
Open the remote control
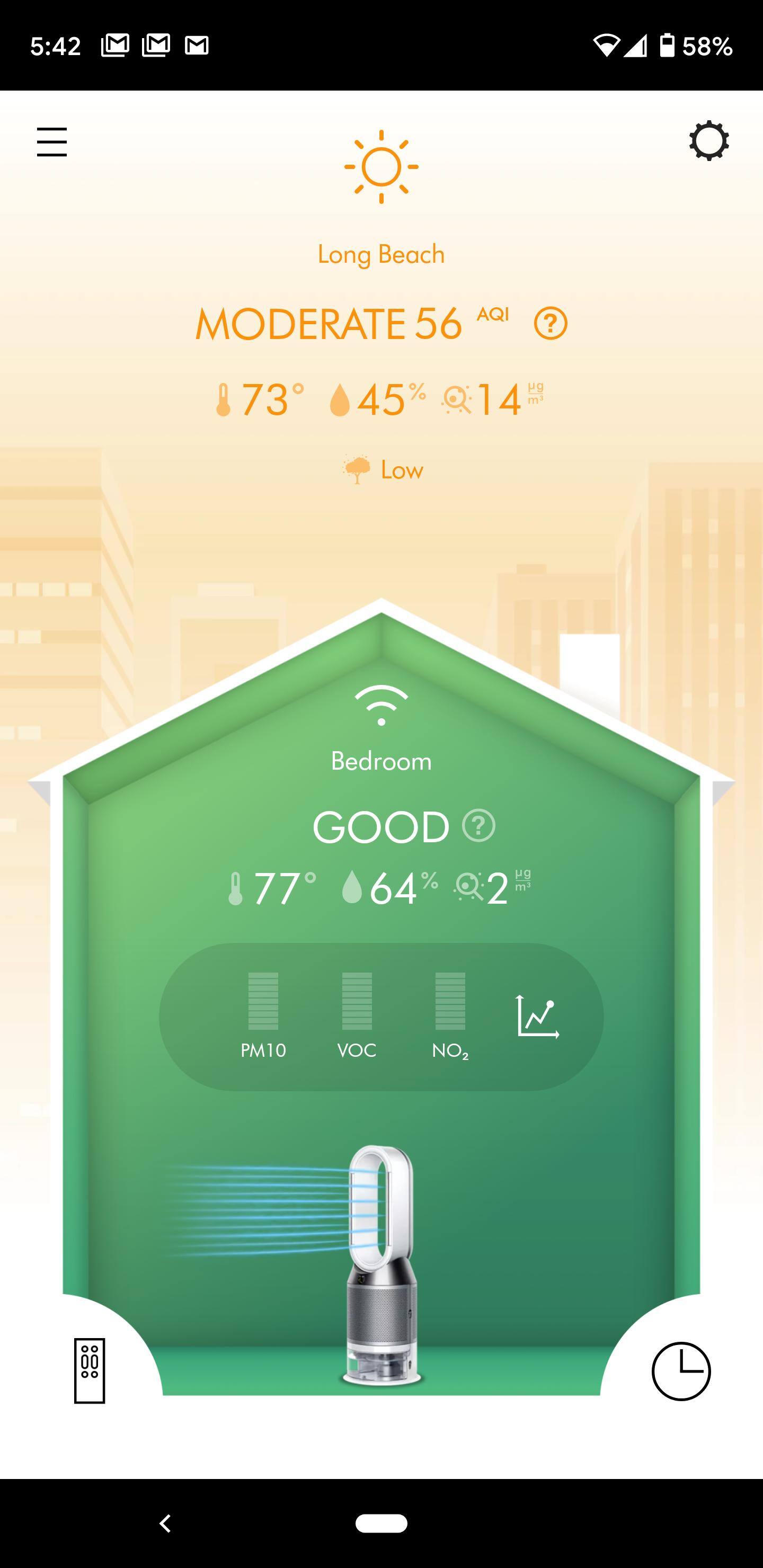(90, 1370)
